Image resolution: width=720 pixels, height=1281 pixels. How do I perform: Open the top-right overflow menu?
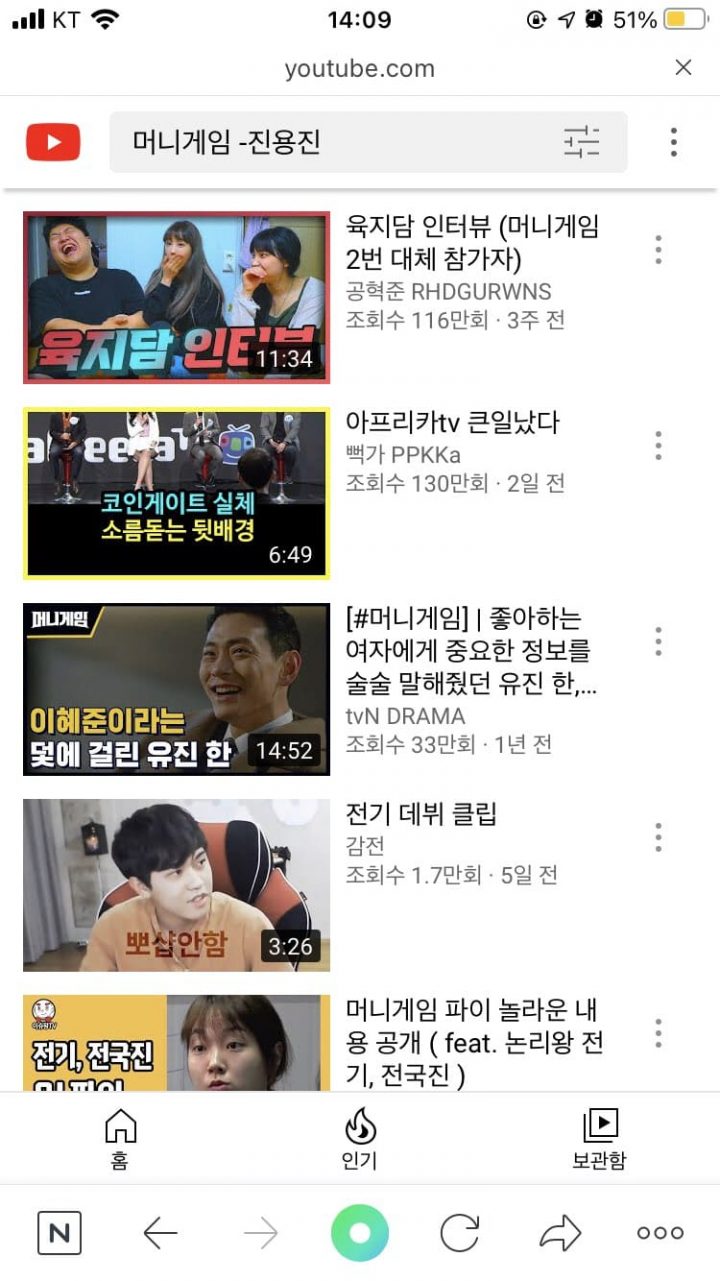tap(674, 142)
